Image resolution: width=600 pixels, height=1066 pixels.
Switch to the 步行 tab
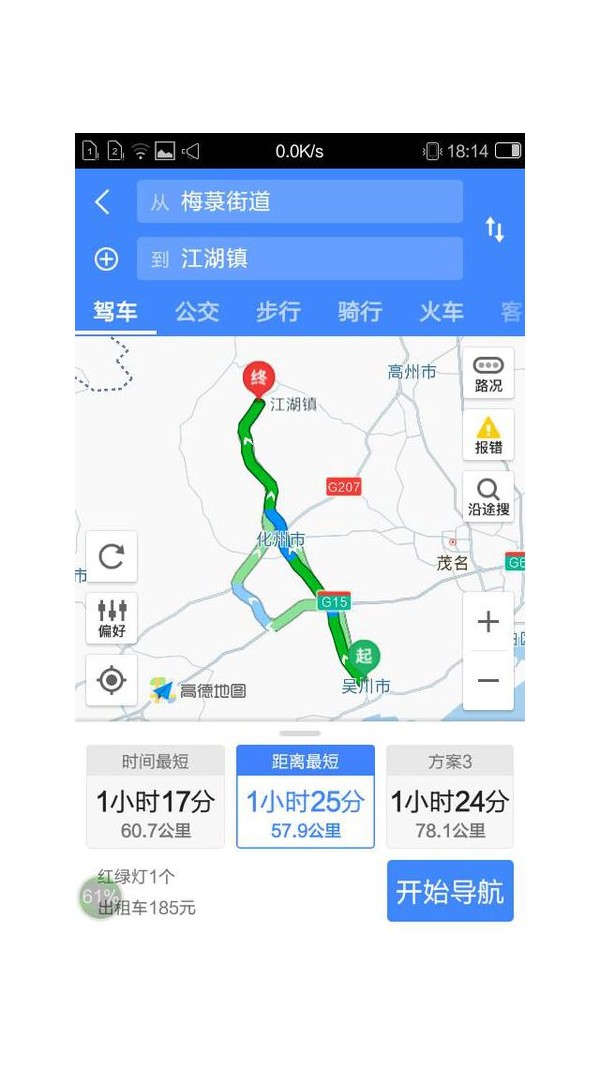(x=278, y=311)
